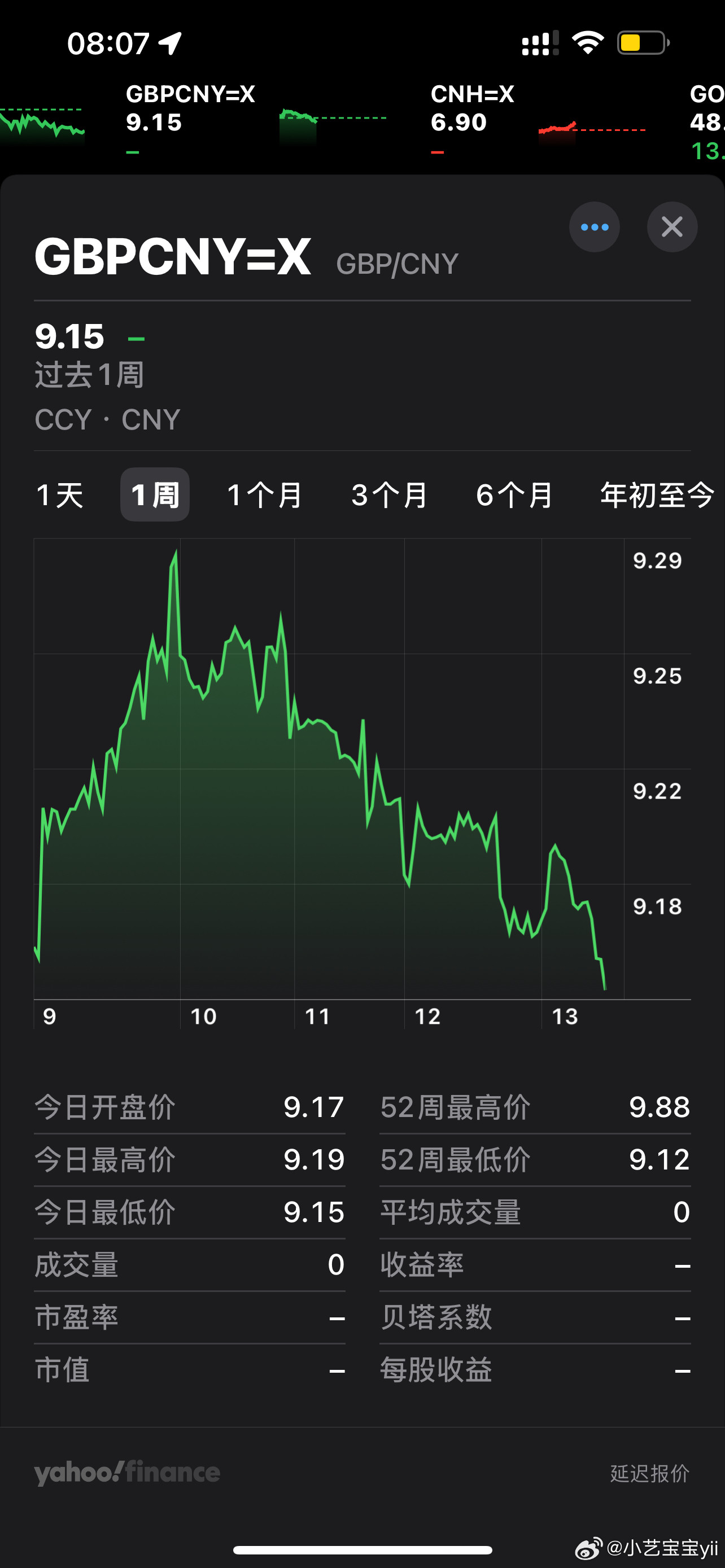Switch to the 年初至今 time range
Screen dimensions: 725x1568
point(656,495)
